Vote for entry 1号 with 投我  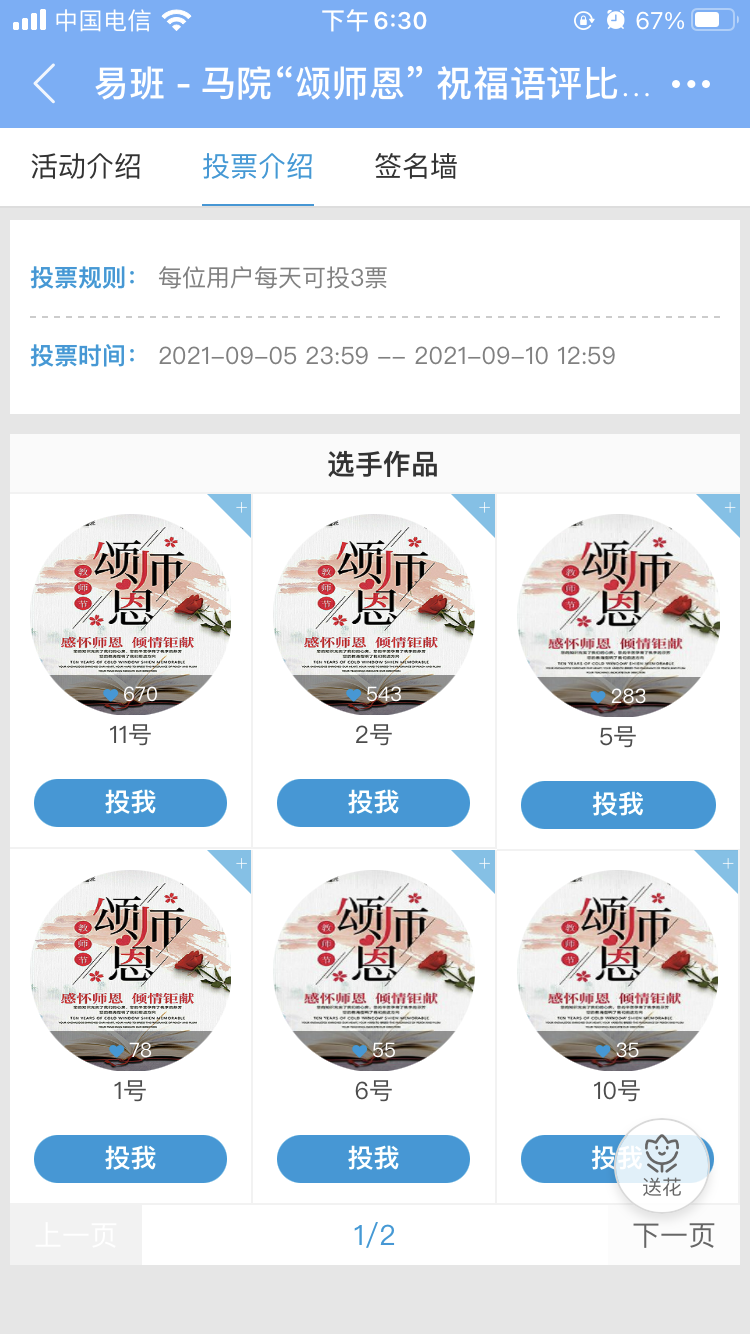point(130,1158)
